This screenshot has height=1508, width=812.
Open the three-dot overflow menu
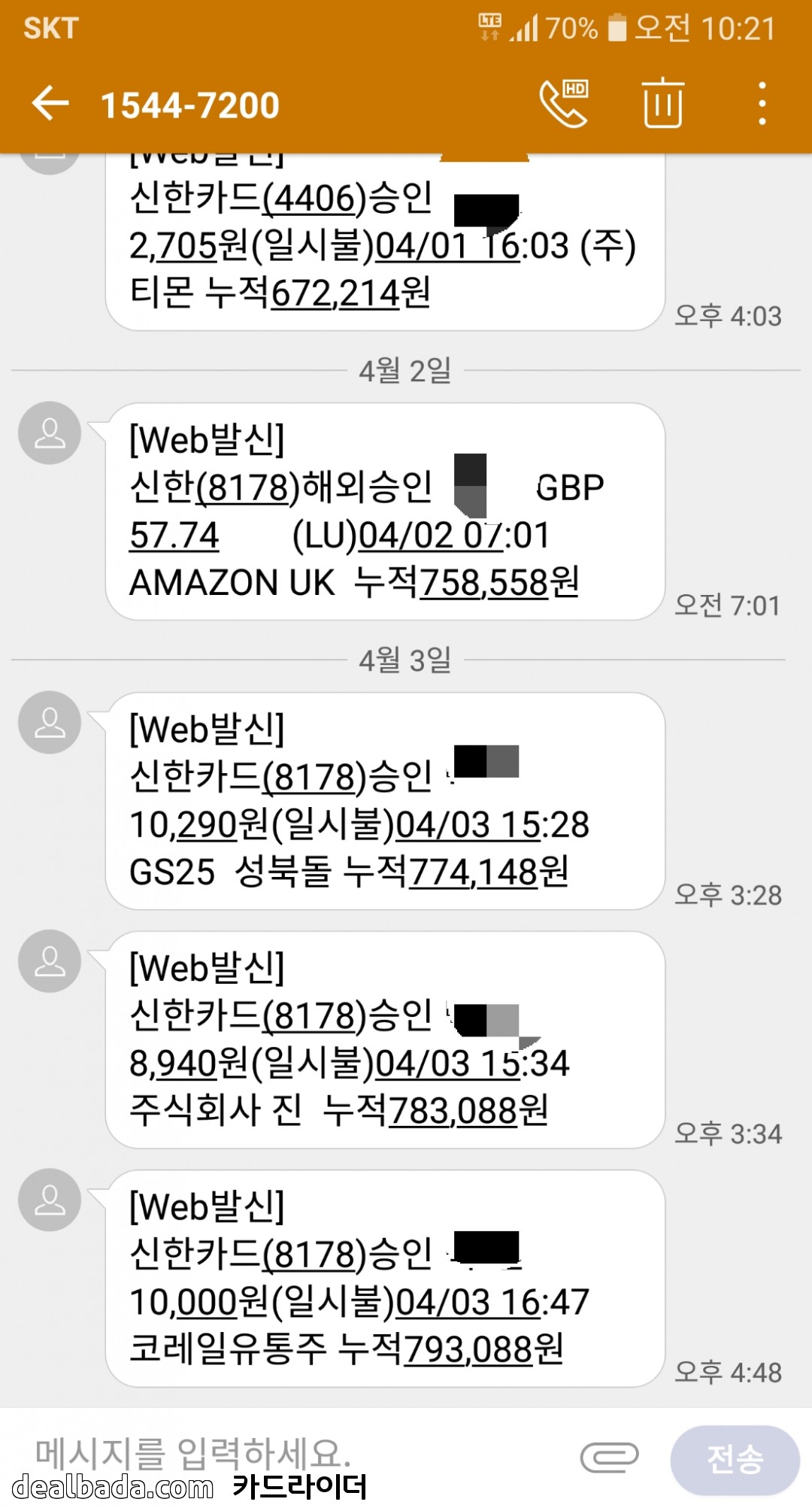coord(762,104)
